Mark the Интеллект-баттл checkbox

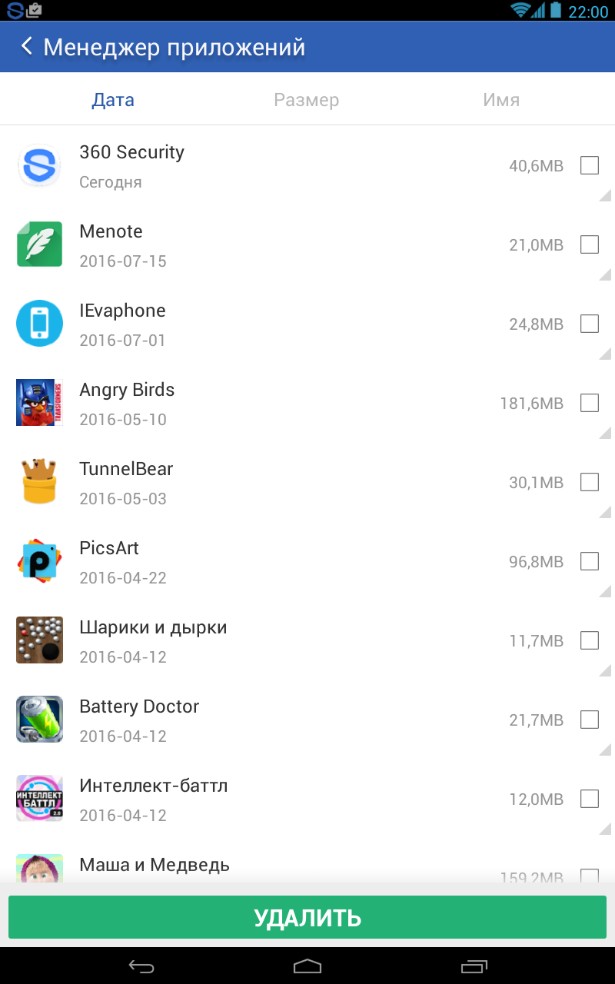point(589,799)
